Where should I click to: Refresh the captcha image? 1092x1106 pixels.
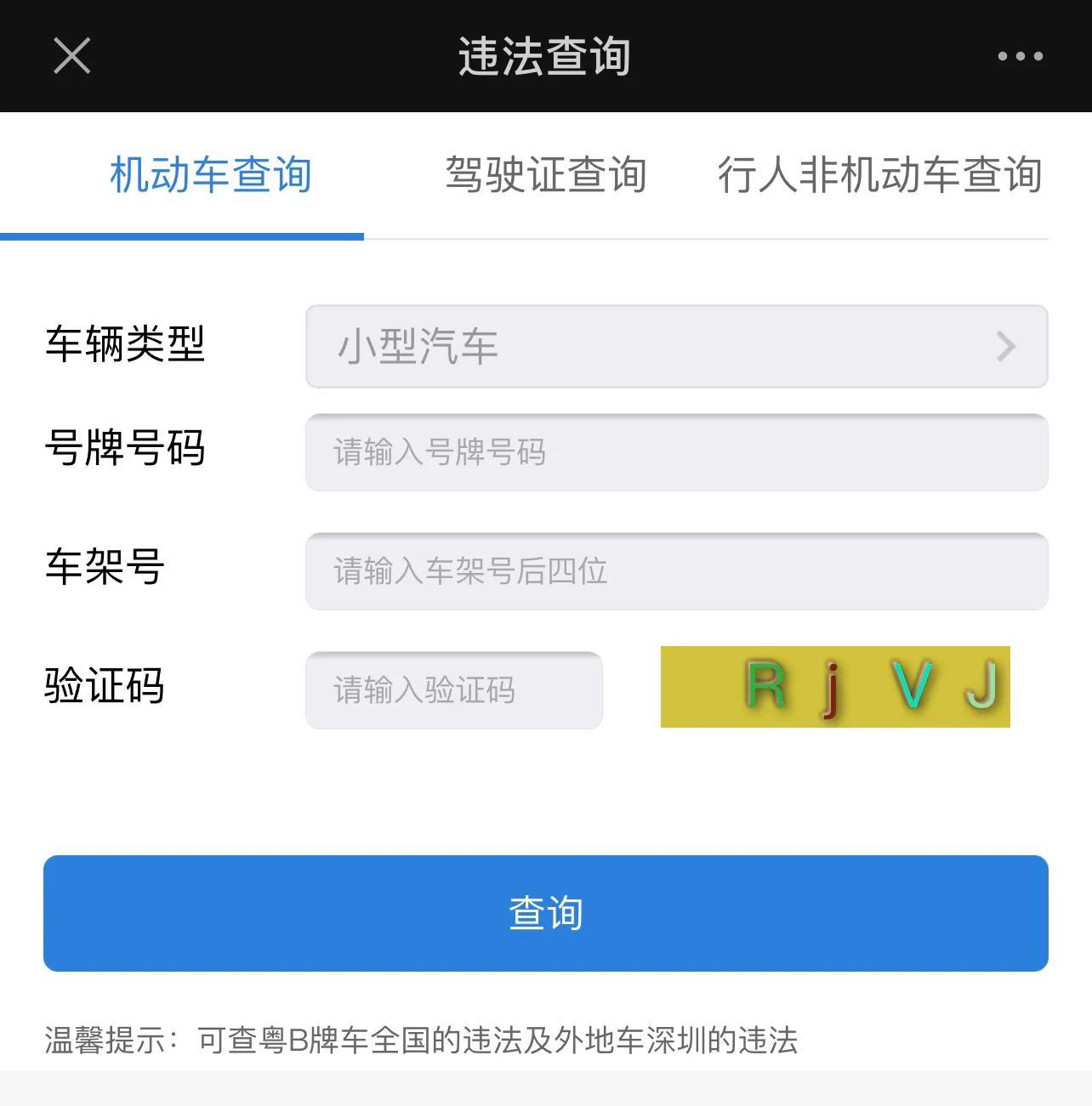835,687
